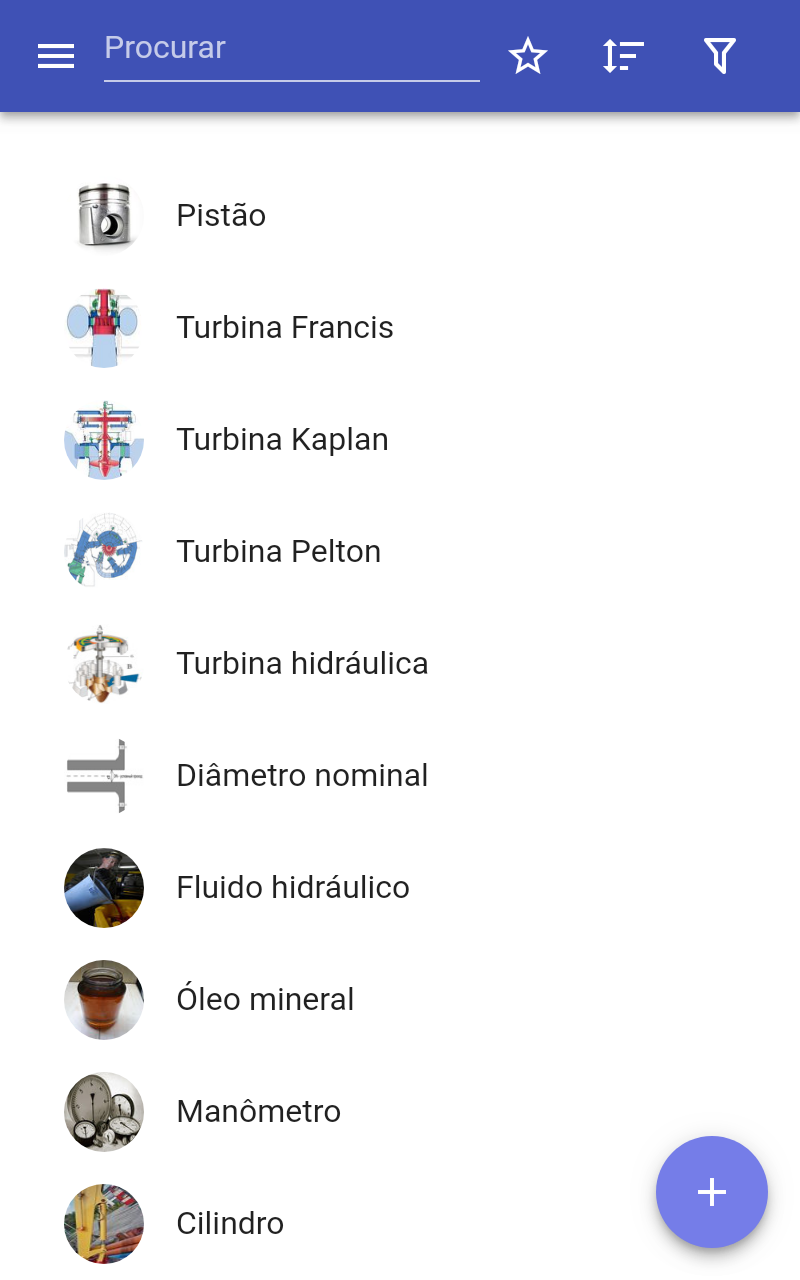This screenshot has height=1280, width=800.
Task: Select Óleo mineral
Action: [x=265, y=1000]
